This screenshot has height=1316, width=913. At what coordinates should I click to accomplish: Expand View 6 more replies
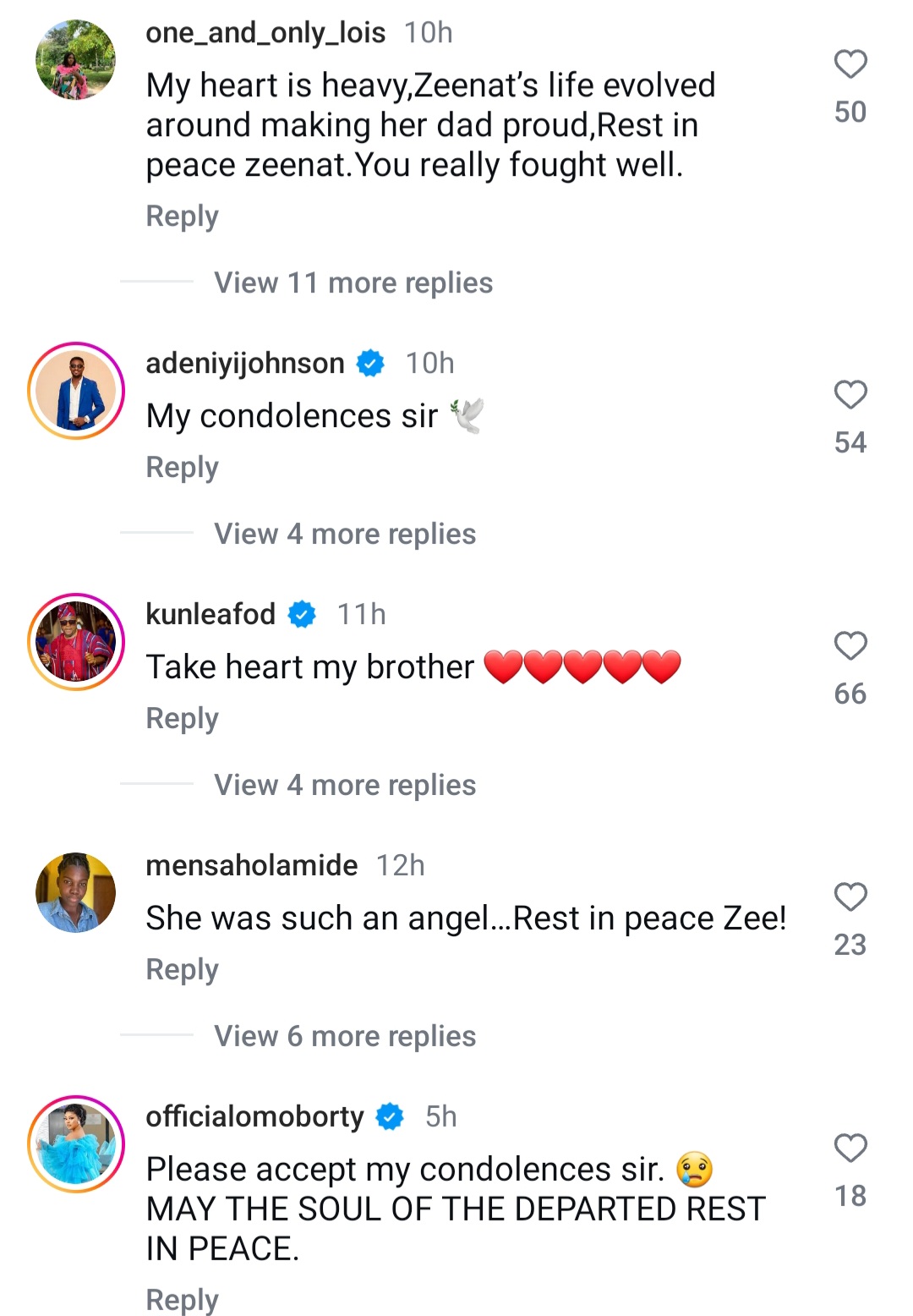pyautogui.click(x=344, y=1036)
